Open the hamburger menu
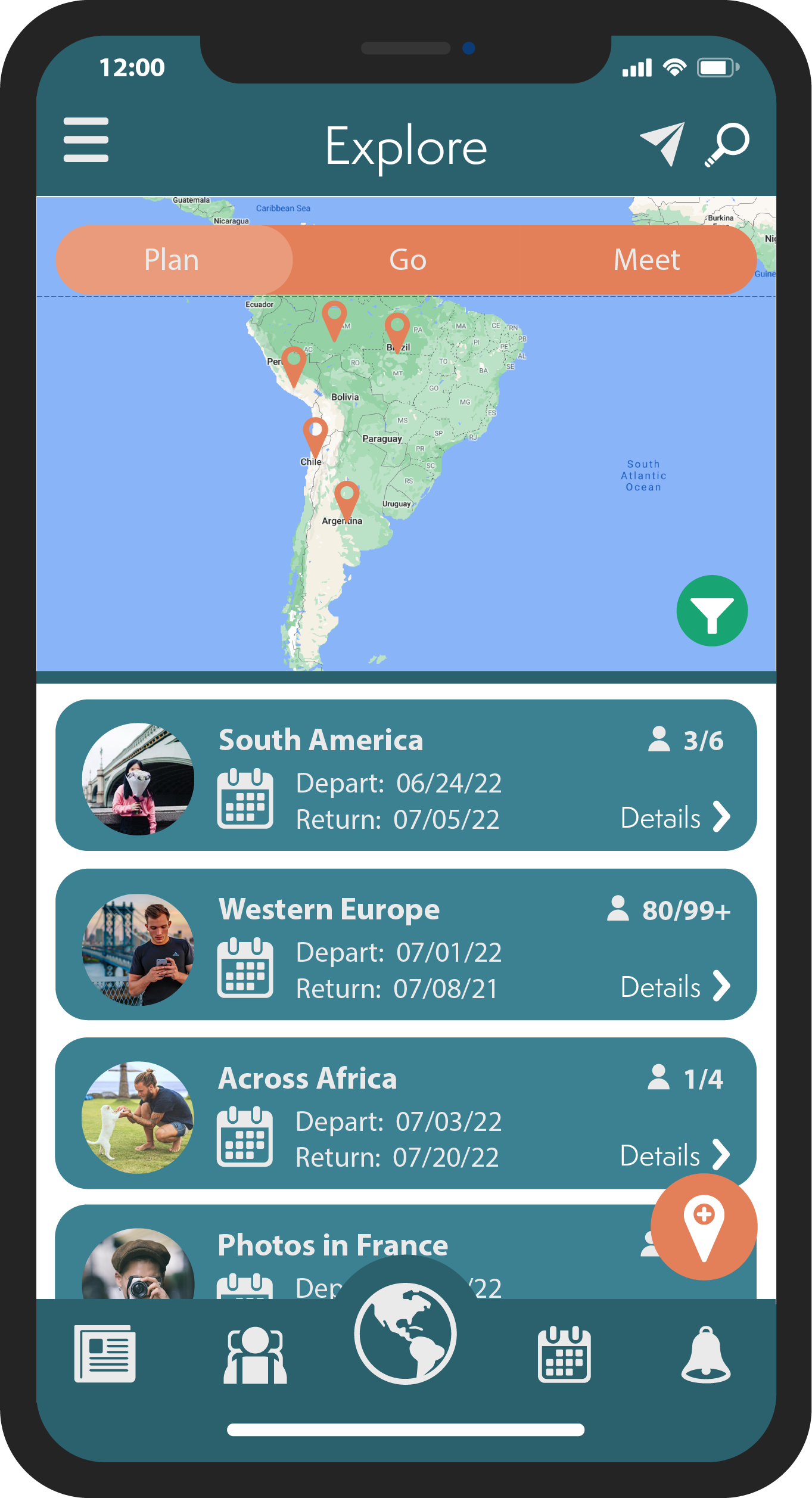Viewport: 812px width, 1498px height. click(x=86, y=139)
